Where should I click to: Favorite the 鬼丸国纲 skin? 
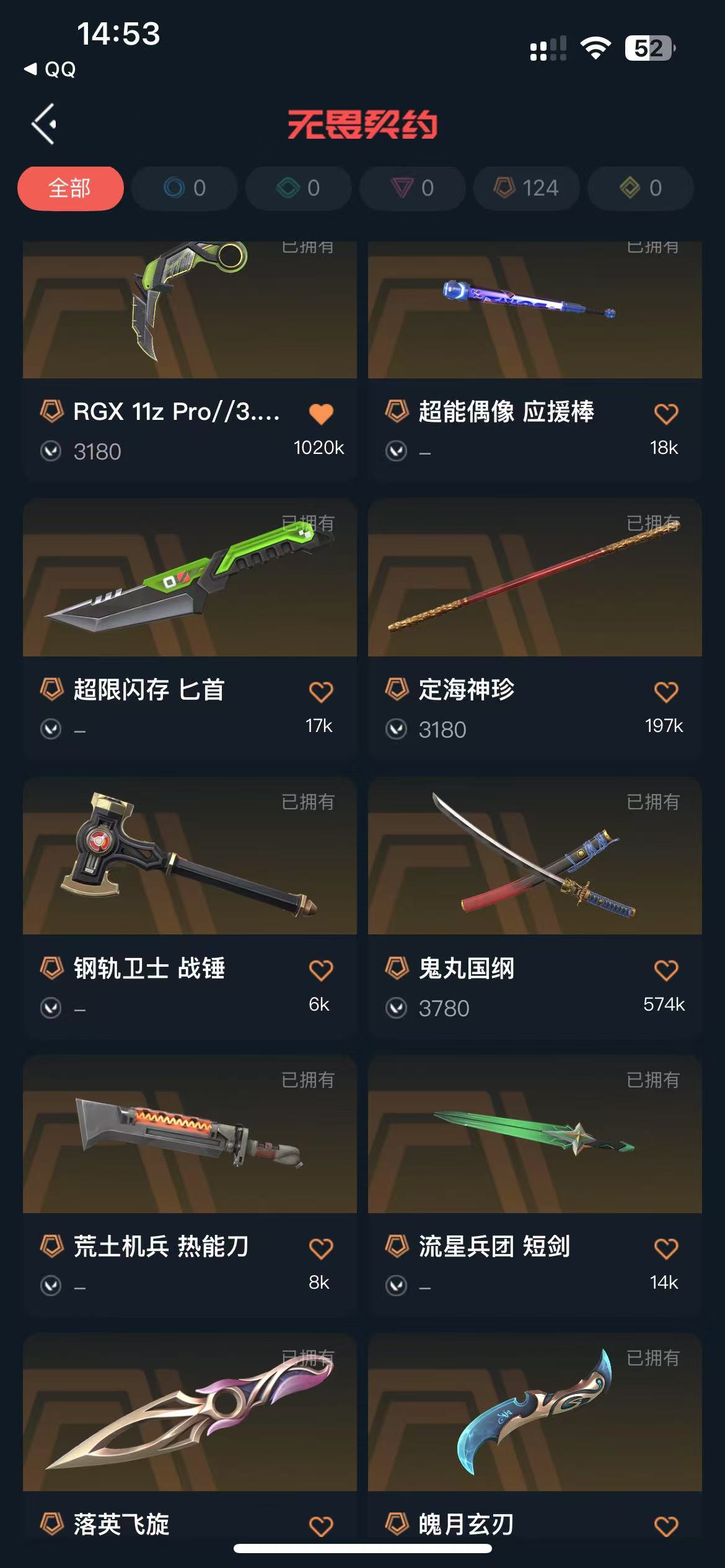coord(666,970)
